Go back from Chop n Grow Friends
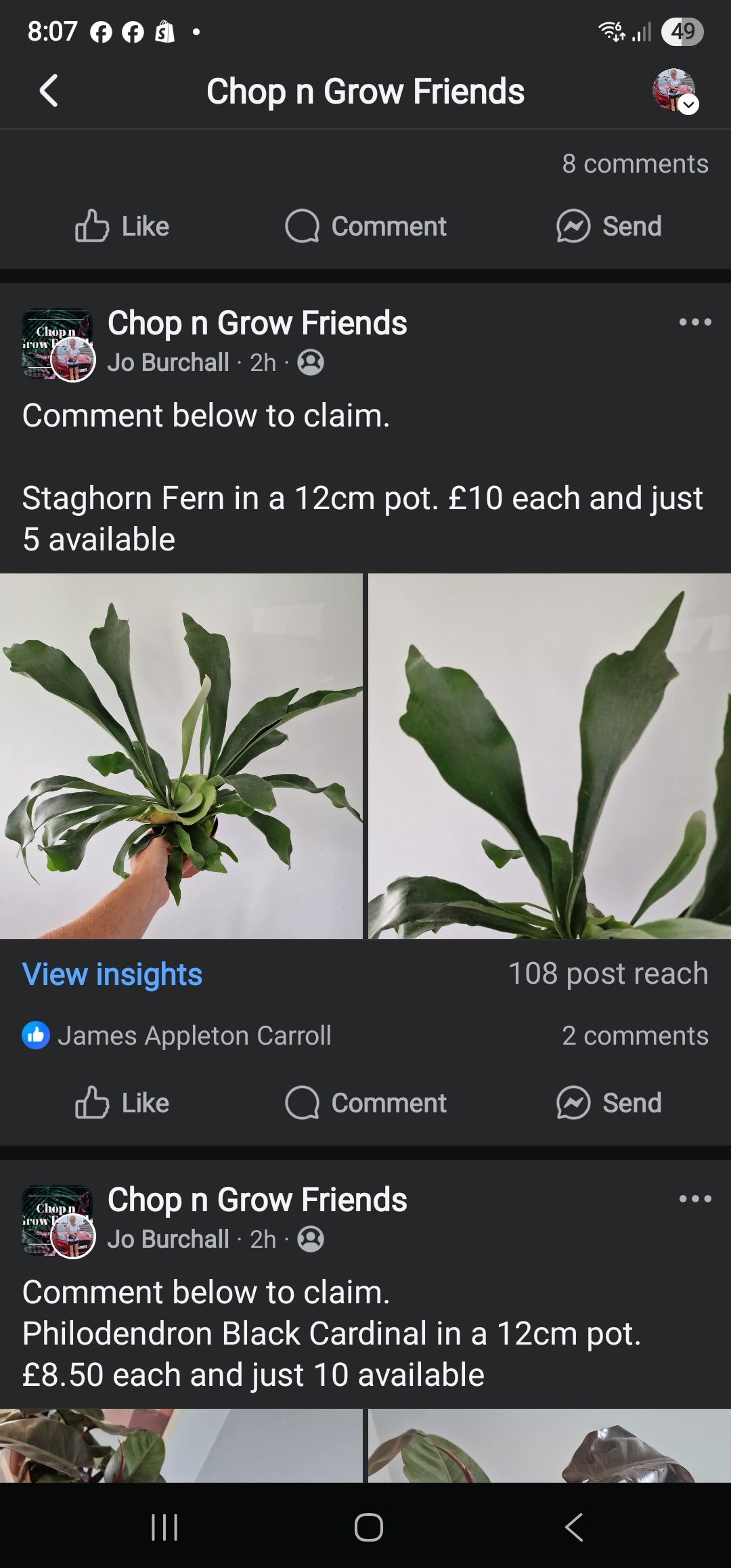731x1568 pixels. tap(49, 91)
